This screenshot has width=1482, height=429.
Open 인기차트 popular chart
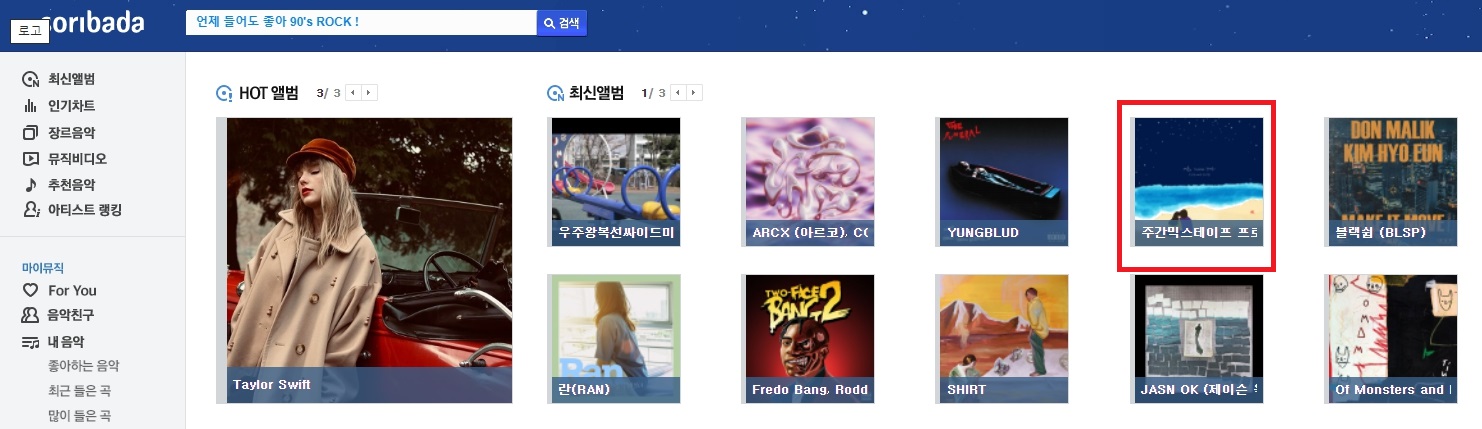(x=70, y=105)
